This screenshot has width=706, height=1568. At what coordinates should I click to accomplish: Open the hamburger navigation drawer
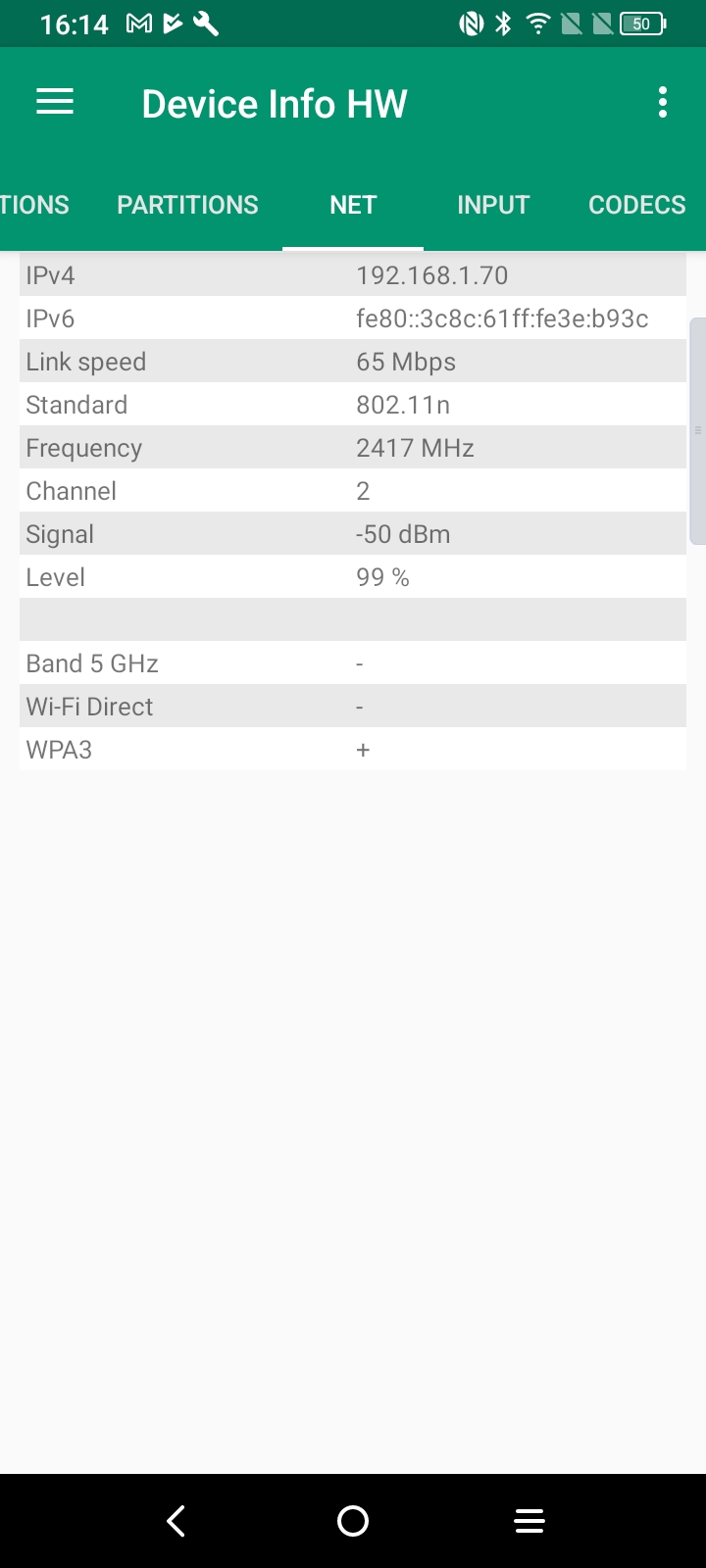[x=55, y=102]
